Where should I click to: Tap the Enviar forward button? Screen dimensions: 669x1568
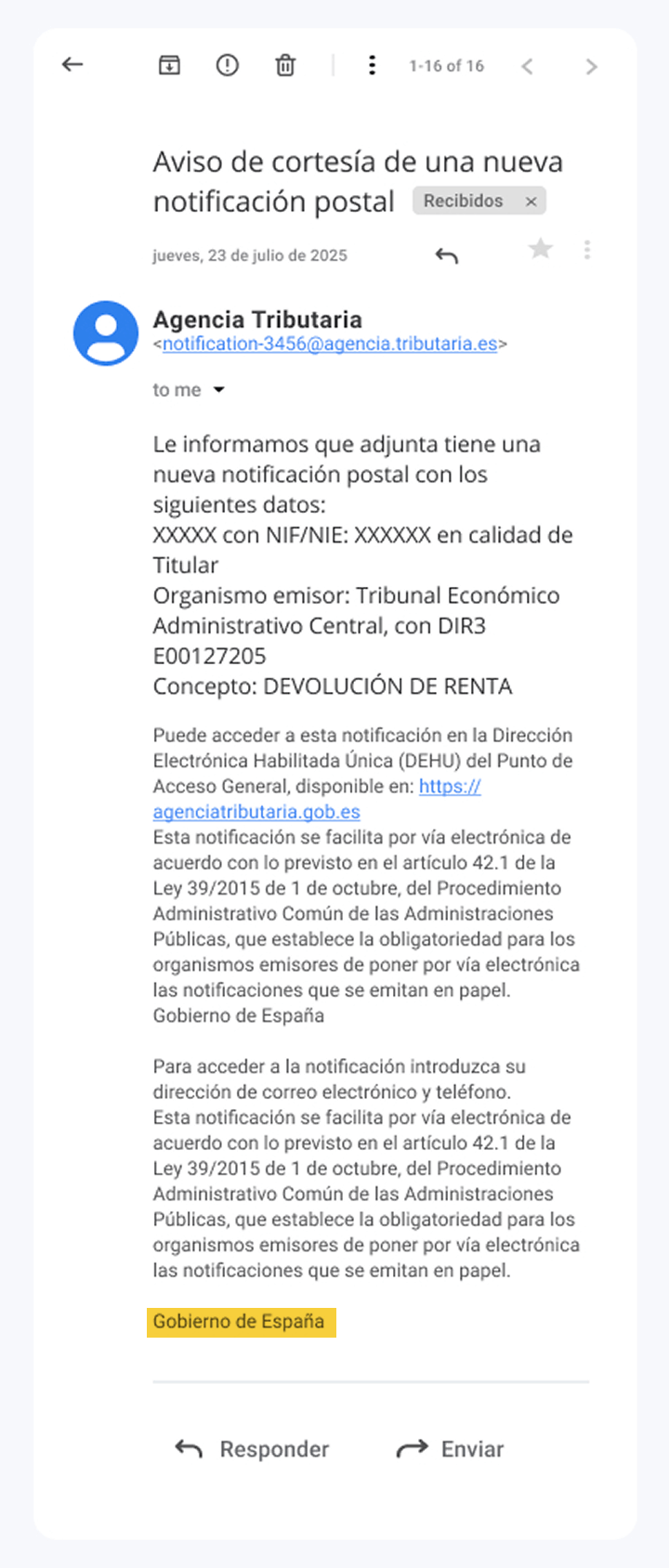pos(451,1449)
